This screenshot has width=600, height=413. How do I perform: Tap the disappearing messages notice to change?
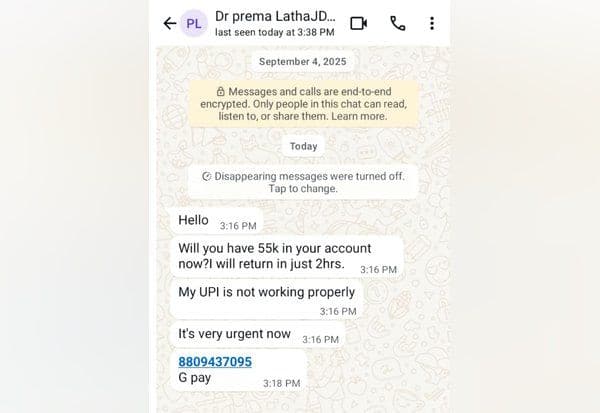(303, 182)
